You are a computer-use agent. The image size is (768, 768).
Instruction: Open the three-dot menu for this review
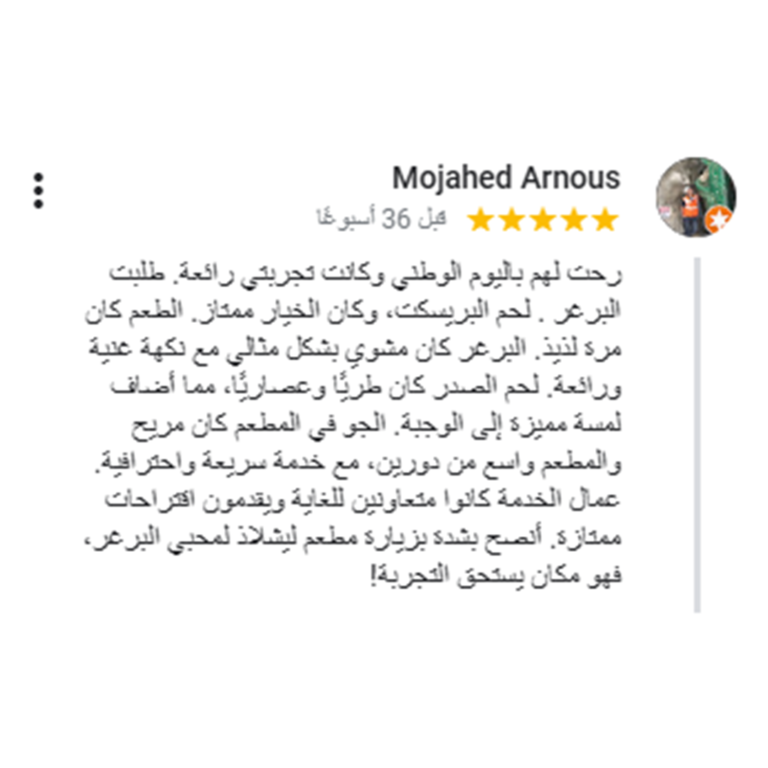[x=38, y=191]
